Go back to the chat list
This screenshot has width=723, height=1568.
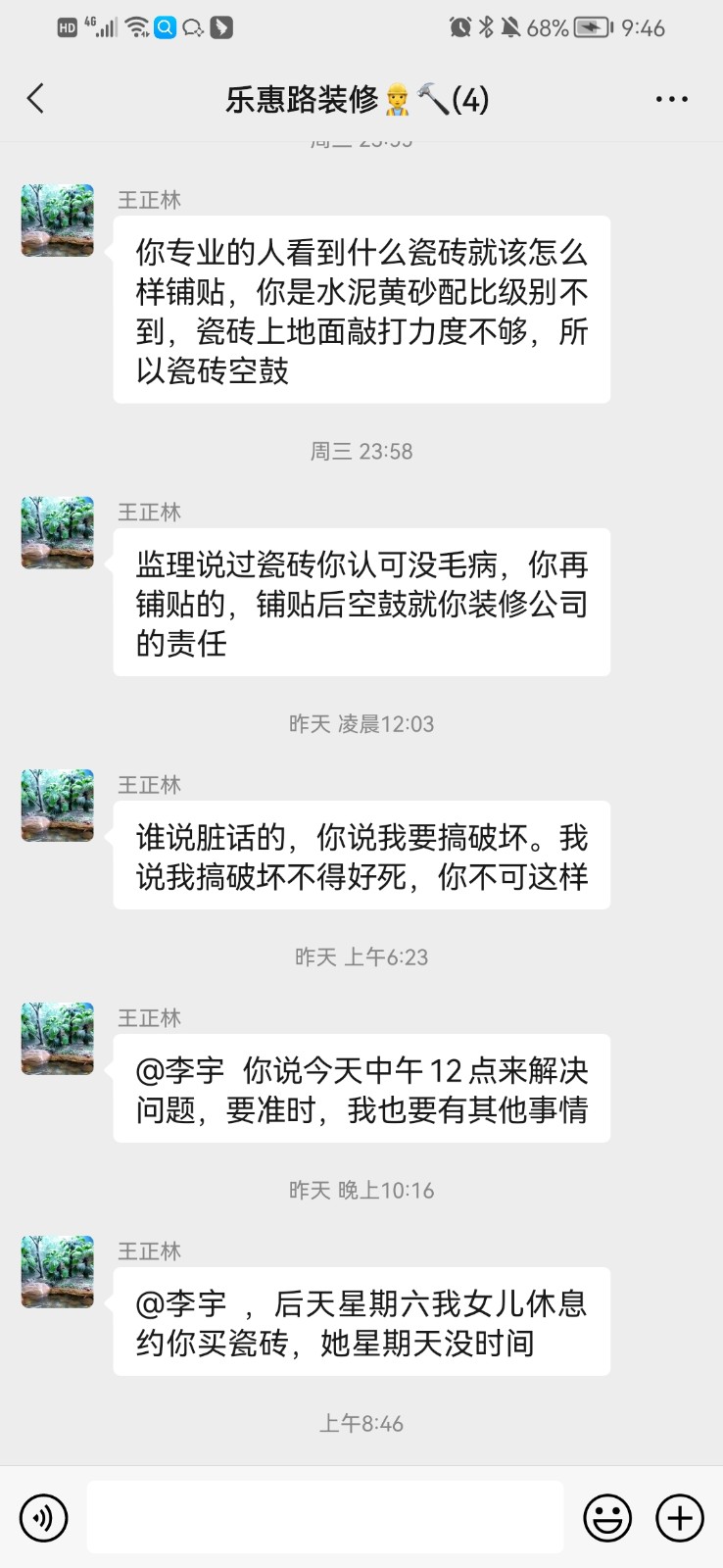coord(36,99)
